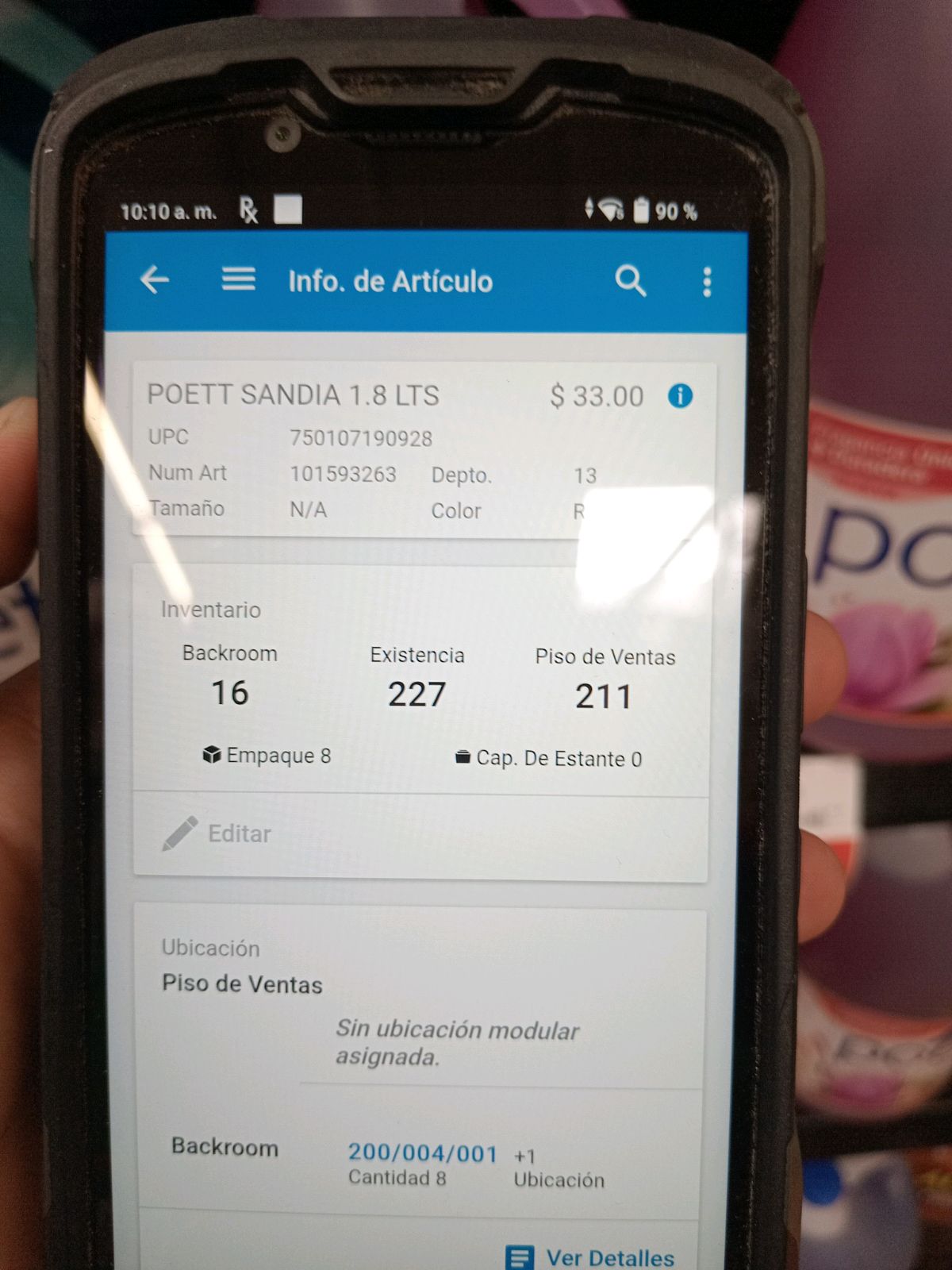The image size is (952, 1270).
Task: Tap the blue info icon beside $33.00
Action: (680, 395)
